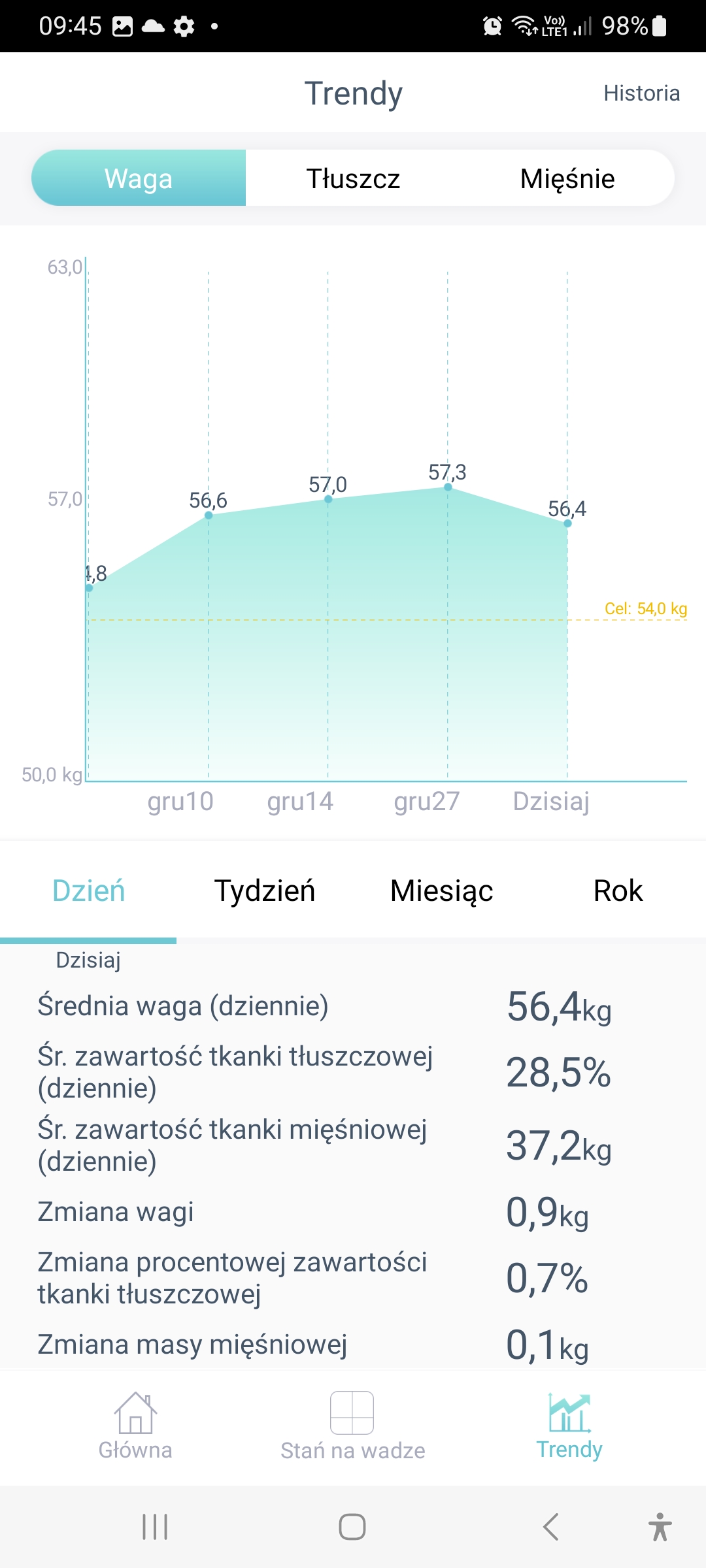Expand the Dzisiaj data section
Viewport: 706px width, 1568px height.
coord(88,960)
